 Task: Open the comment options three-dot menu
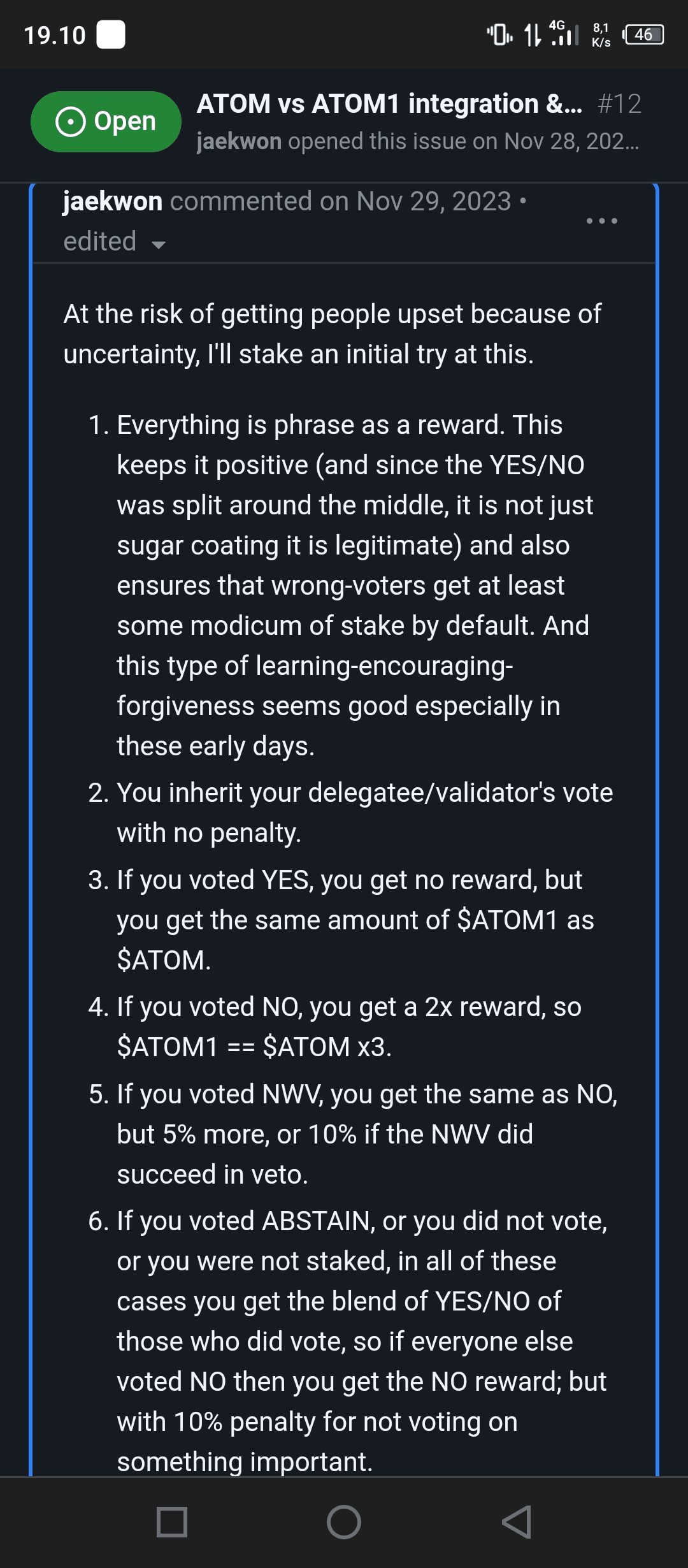[601, 221]
